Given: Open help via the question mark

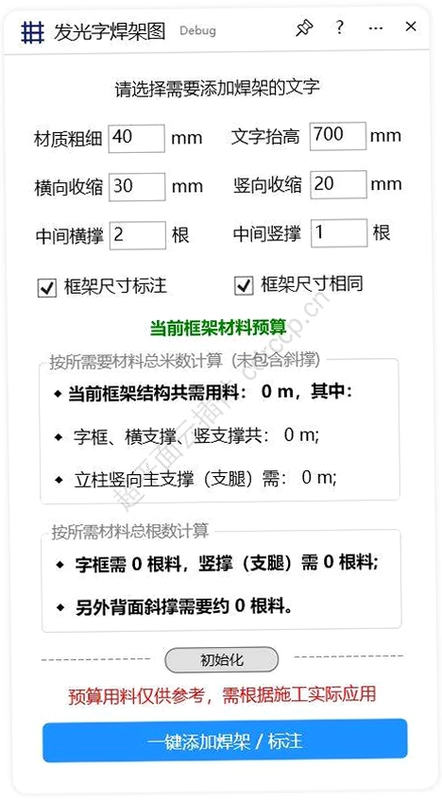Looking at the screenshot, I should tap(339, 27).
